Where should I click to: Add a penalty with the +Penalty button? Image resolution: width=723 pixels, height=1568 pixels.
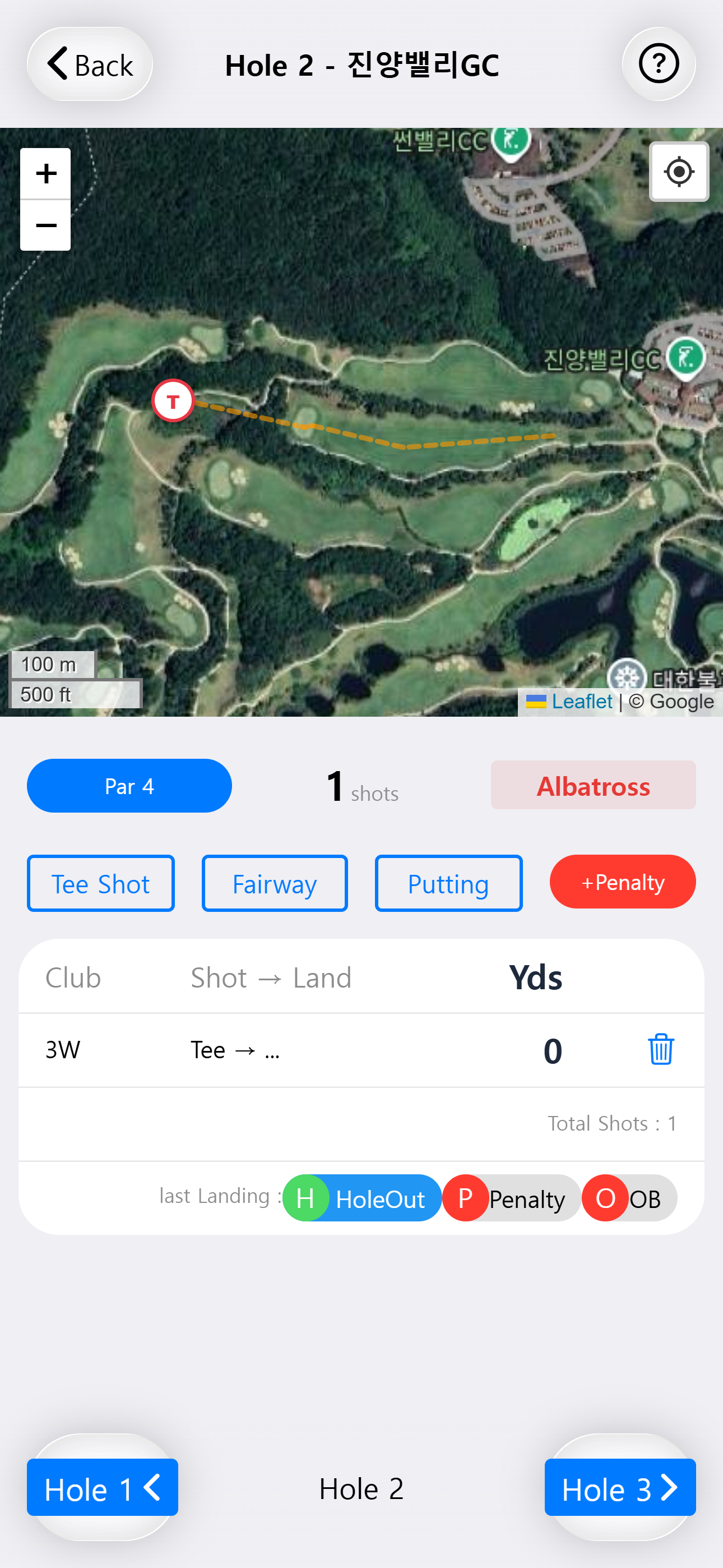click(622, 882)
